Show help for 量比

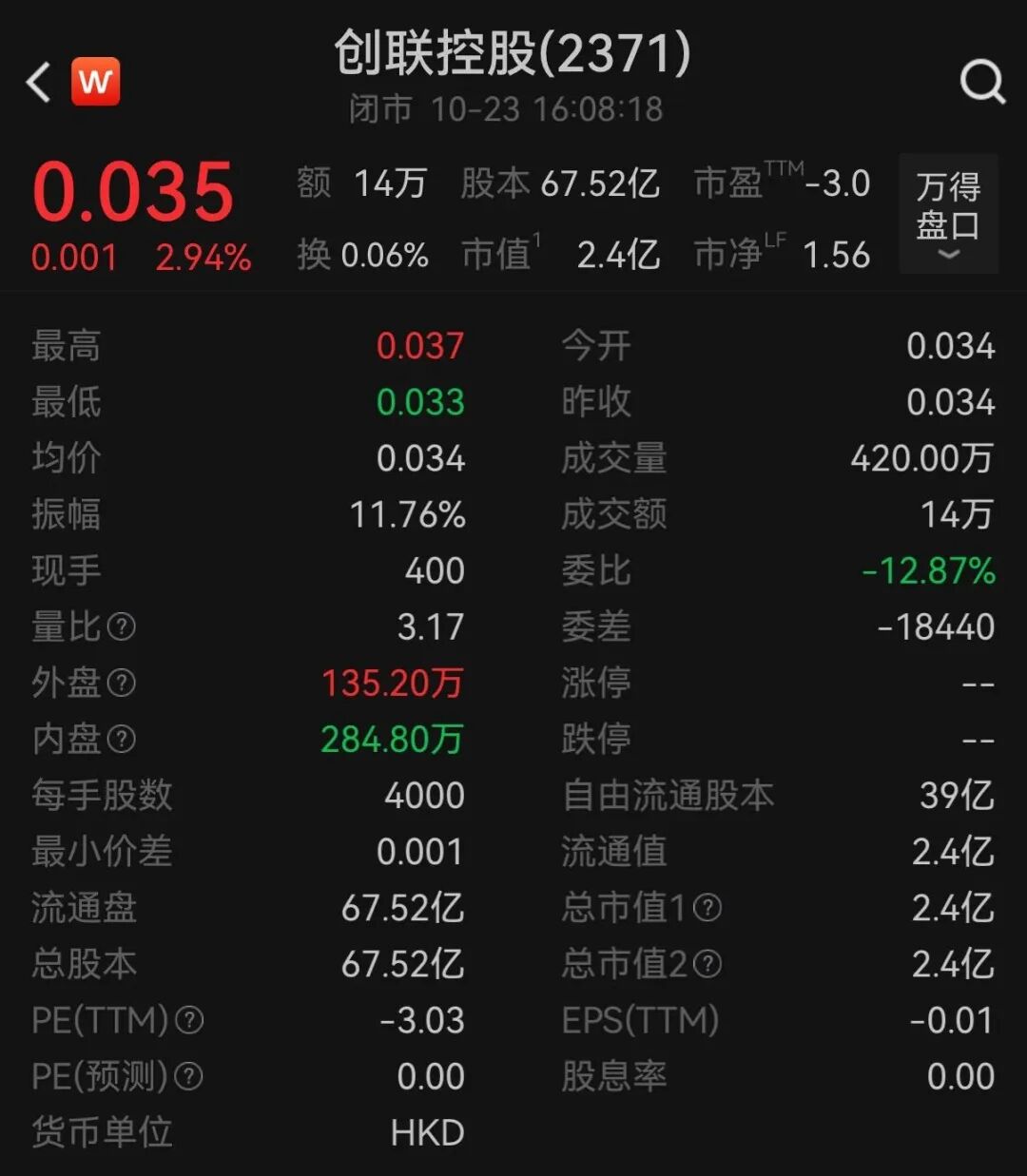[x=122, y=627]
